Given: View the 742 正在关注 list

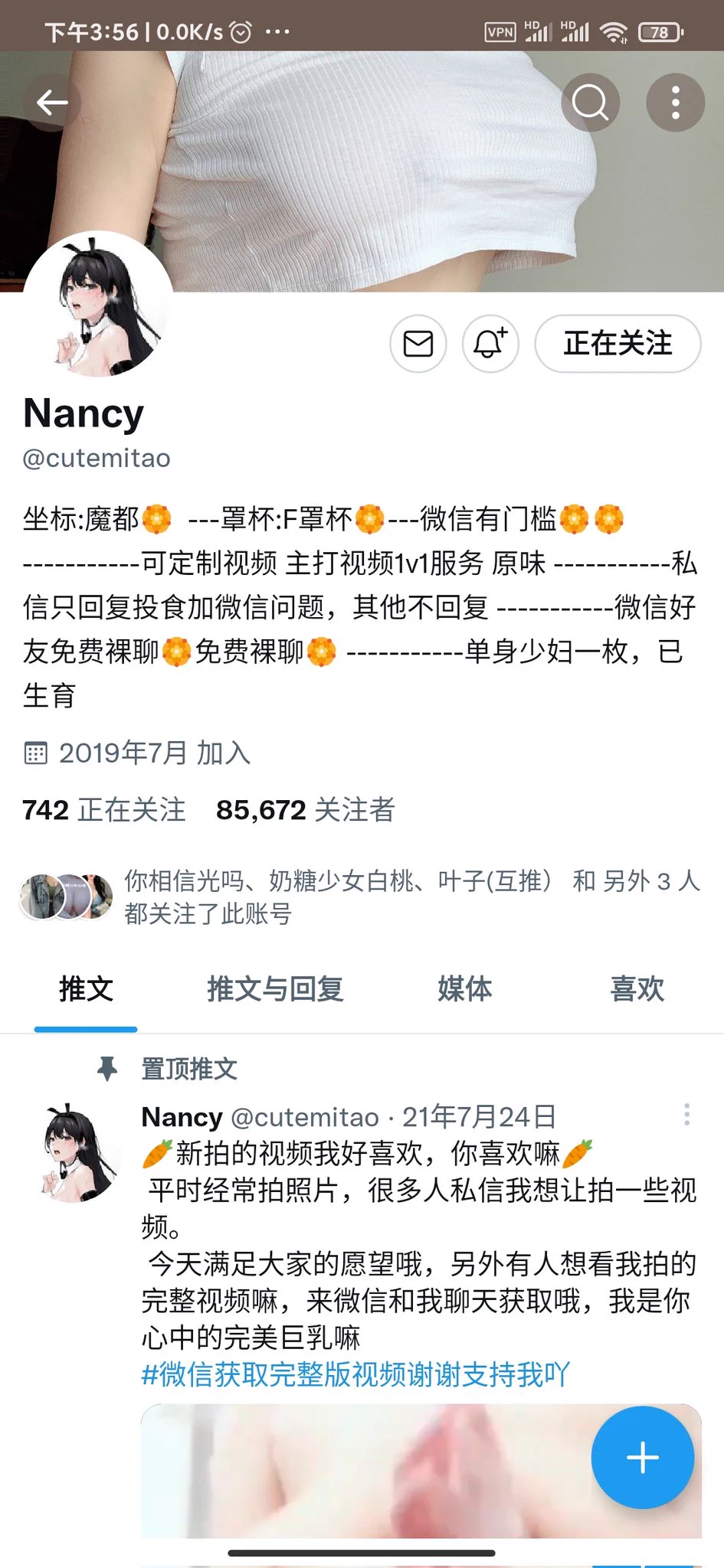Looking at the screenshot, I should pos(104,810).
